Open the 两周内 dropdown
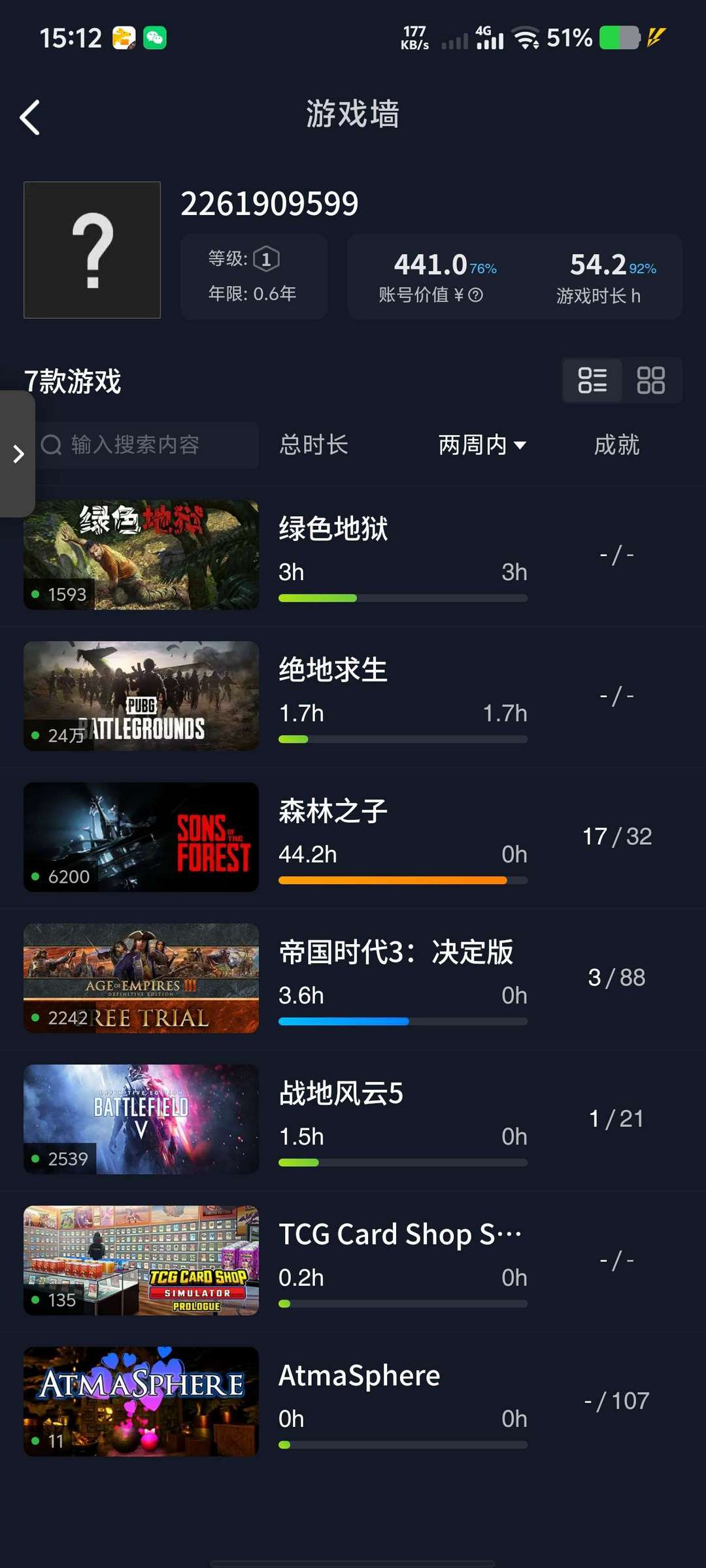 (x=482, y=445)
